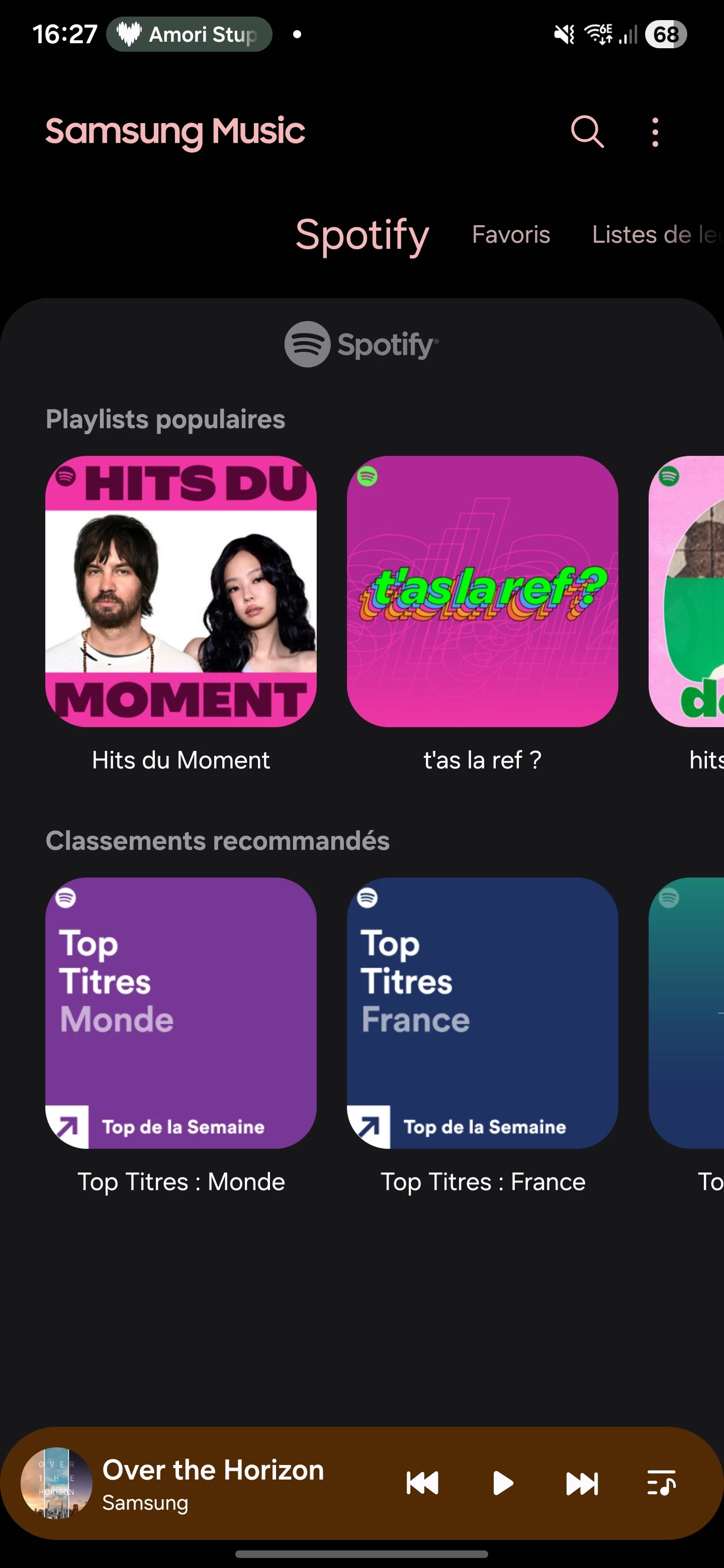
Task: Skip to the previous track
Action: 422,1483
